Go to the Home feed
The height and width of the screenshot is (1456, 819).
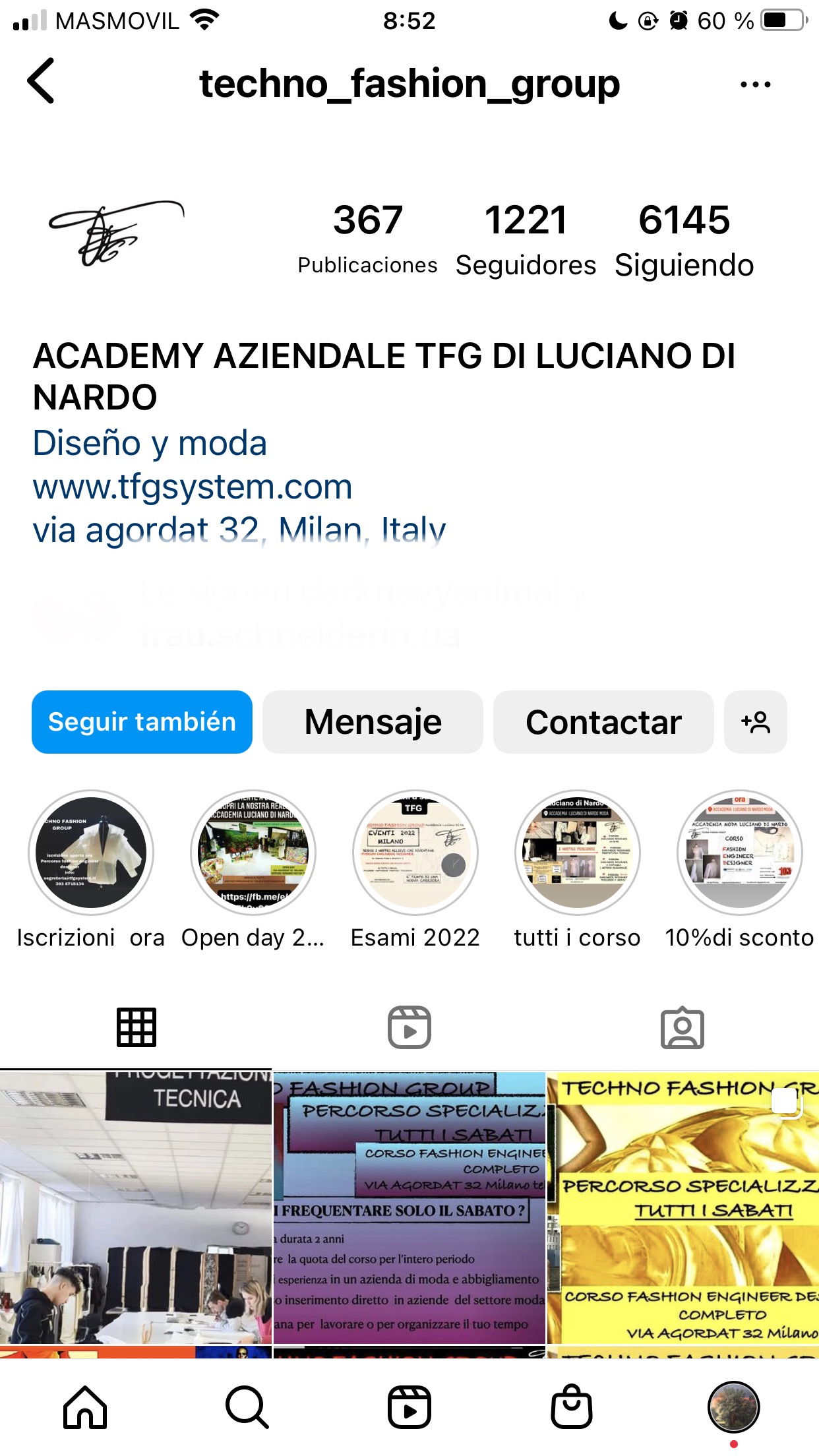[x=85, y=1407]
